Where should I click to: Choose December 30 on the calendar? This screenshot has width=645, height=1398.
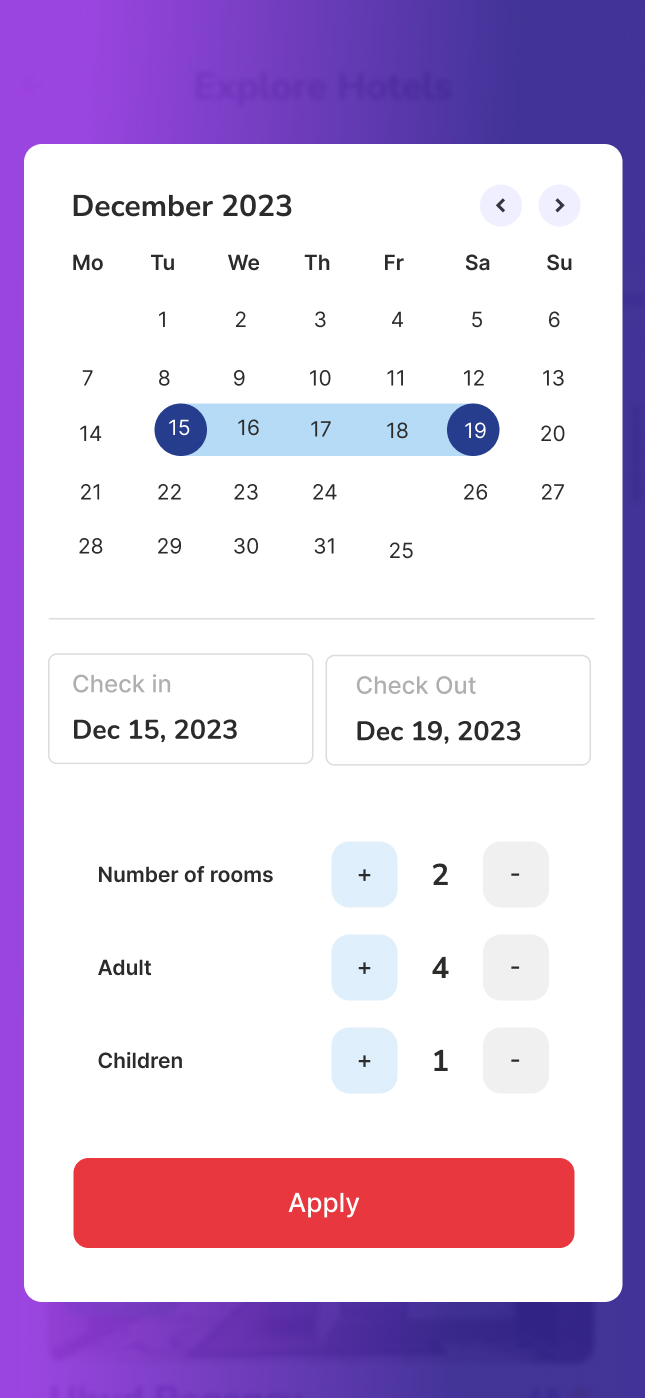click(246, 546)
